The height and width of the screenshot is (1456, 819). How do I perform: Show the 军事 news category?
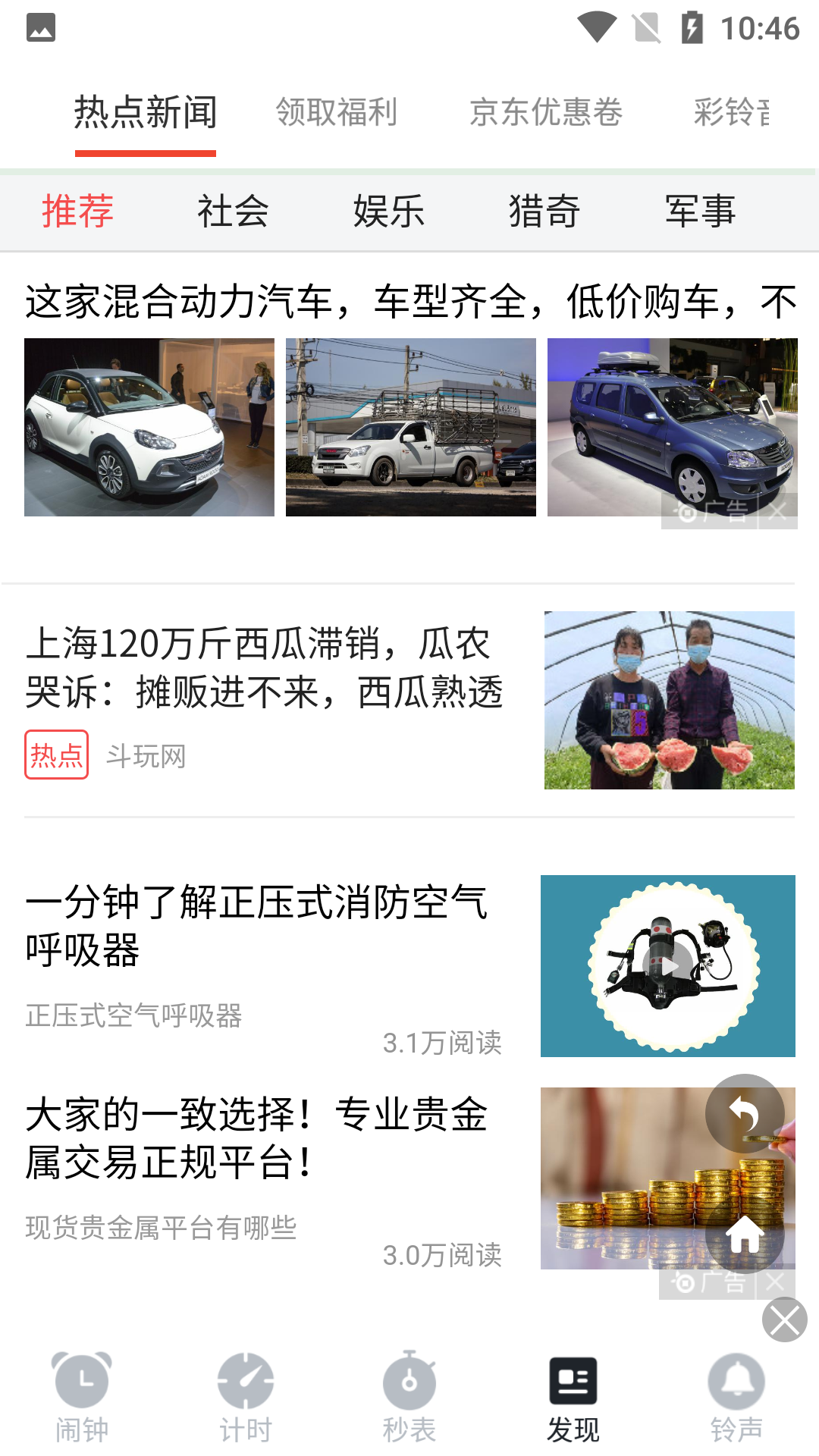click(700, 211)
